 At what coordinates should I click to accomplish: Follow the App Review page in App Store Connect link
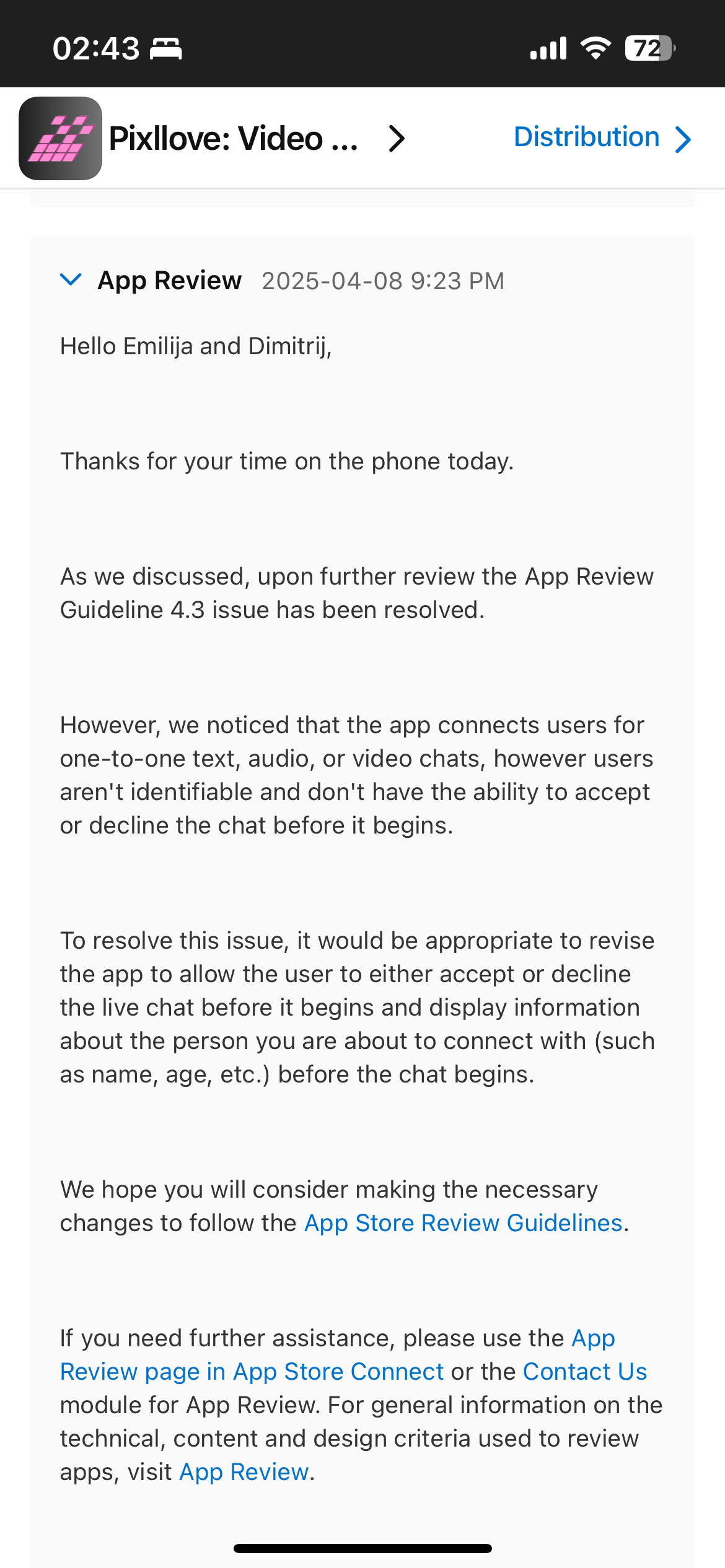[x=338, y=1354]
